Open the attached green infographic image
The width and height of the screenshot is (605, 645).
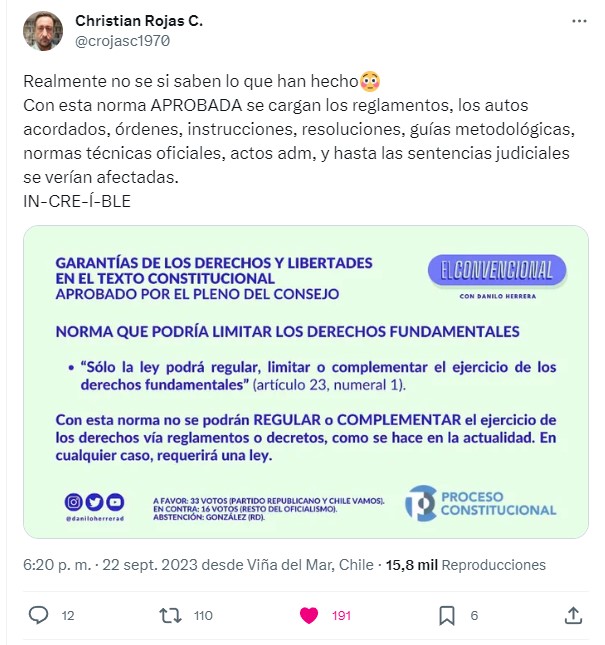305,382
